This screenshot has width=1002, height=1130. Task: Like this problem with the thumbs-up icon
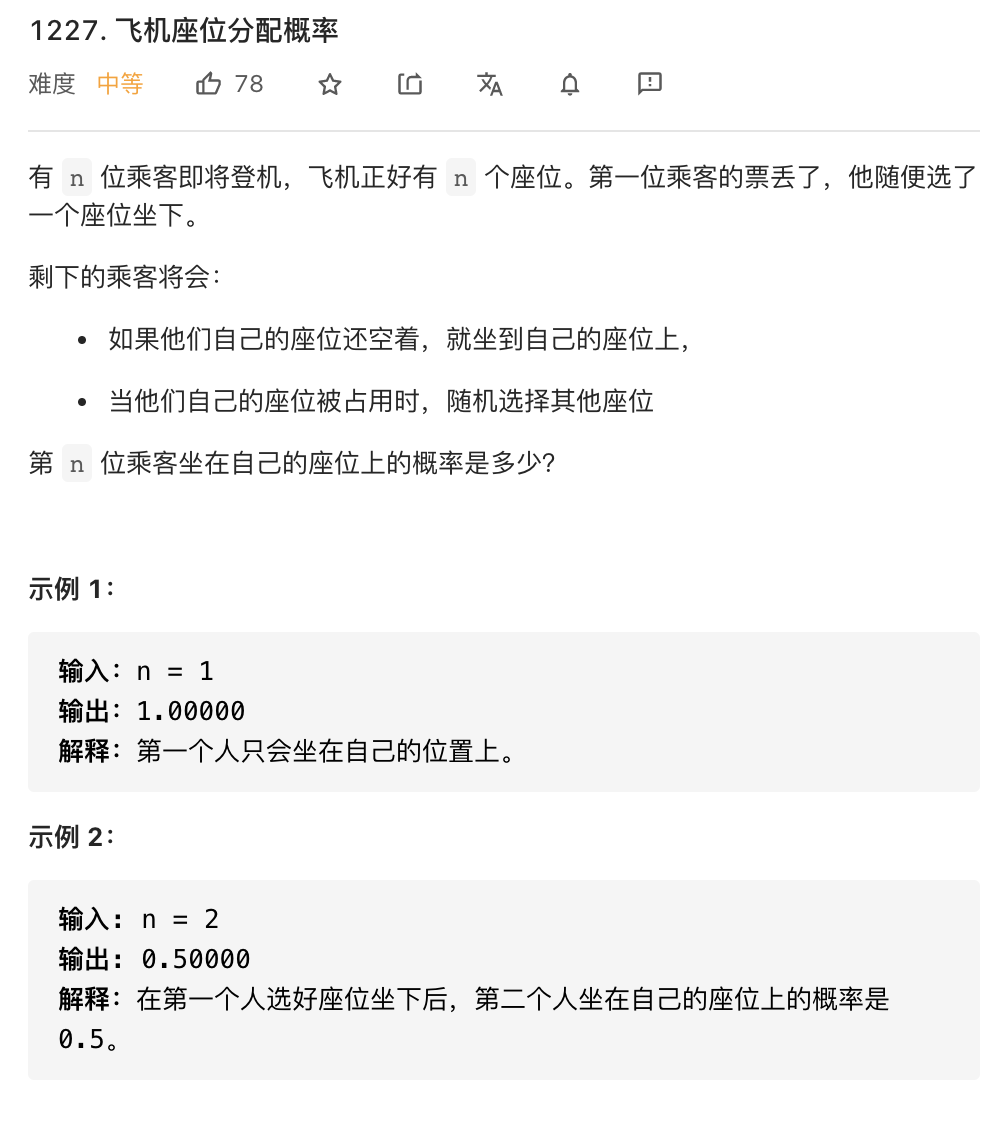coord(209,84)
